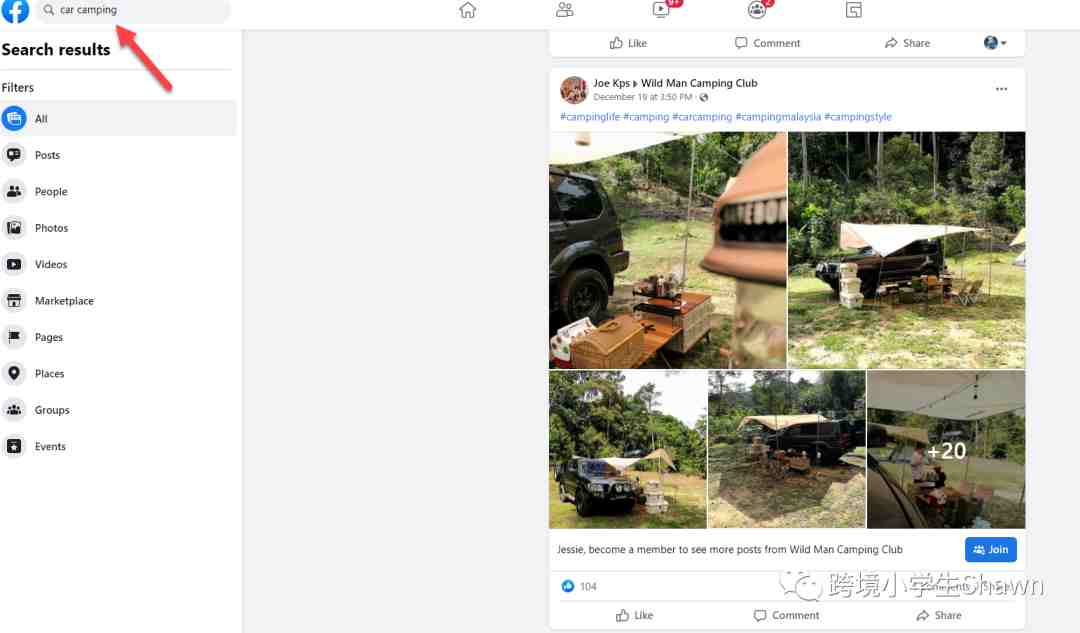Viewport: 1080px width, 633px height.
Task: Open the Facebook home icon
Action: click(467, 10)
